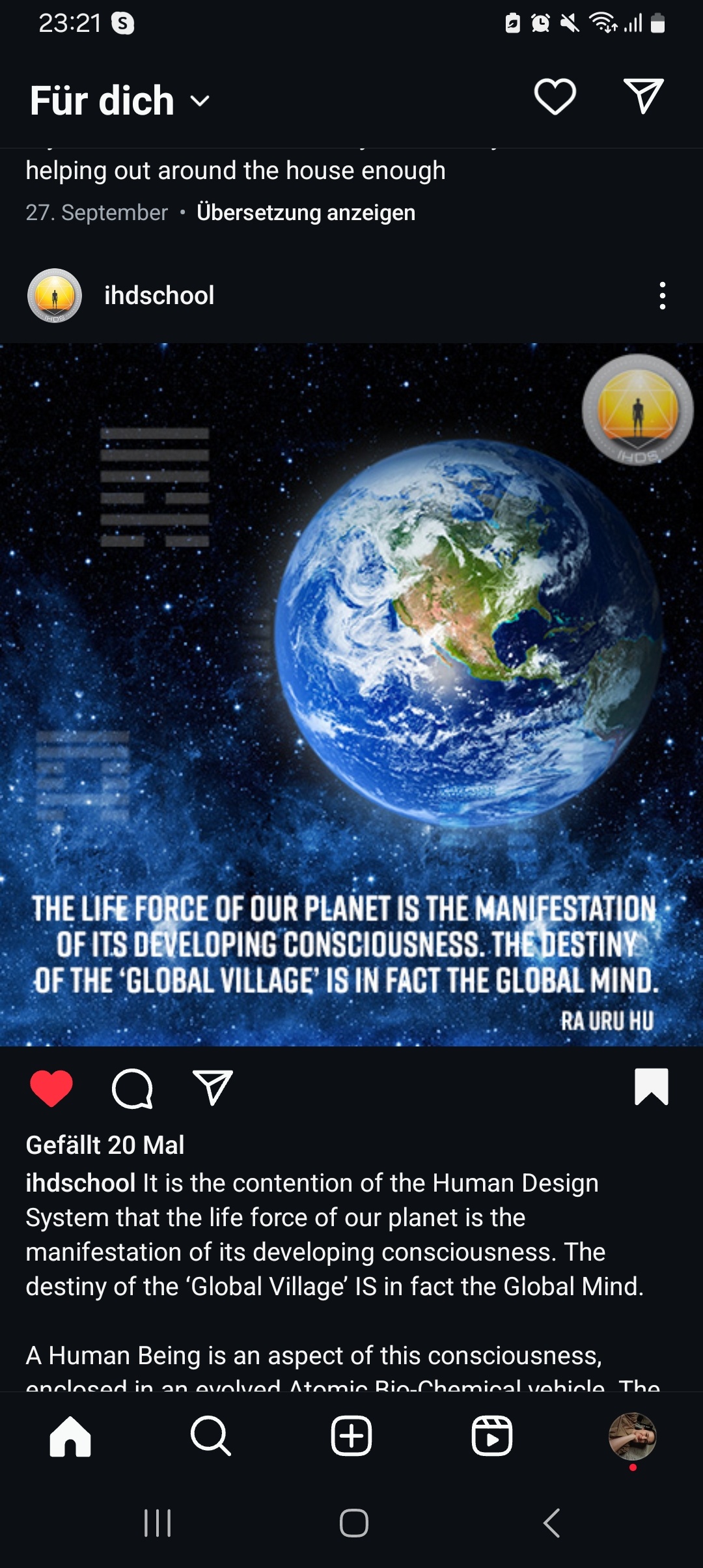Open the ihdschool profile picture
Image resolution: width=703 pixels, height=1568 pixels.
click(x=55, y=296)
